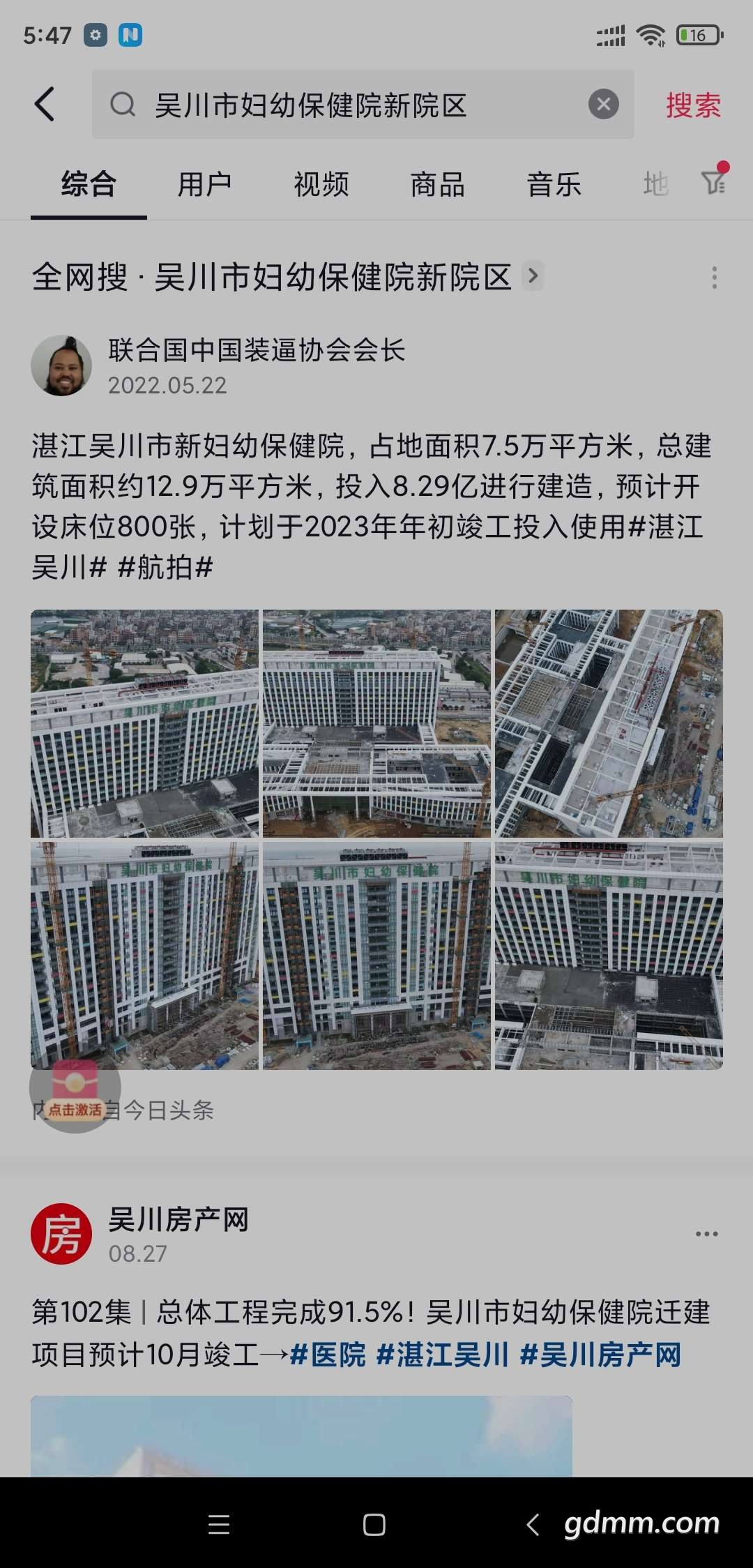Switch to the 用户 tab
The image size is (753, 1568).
point(204,185)
